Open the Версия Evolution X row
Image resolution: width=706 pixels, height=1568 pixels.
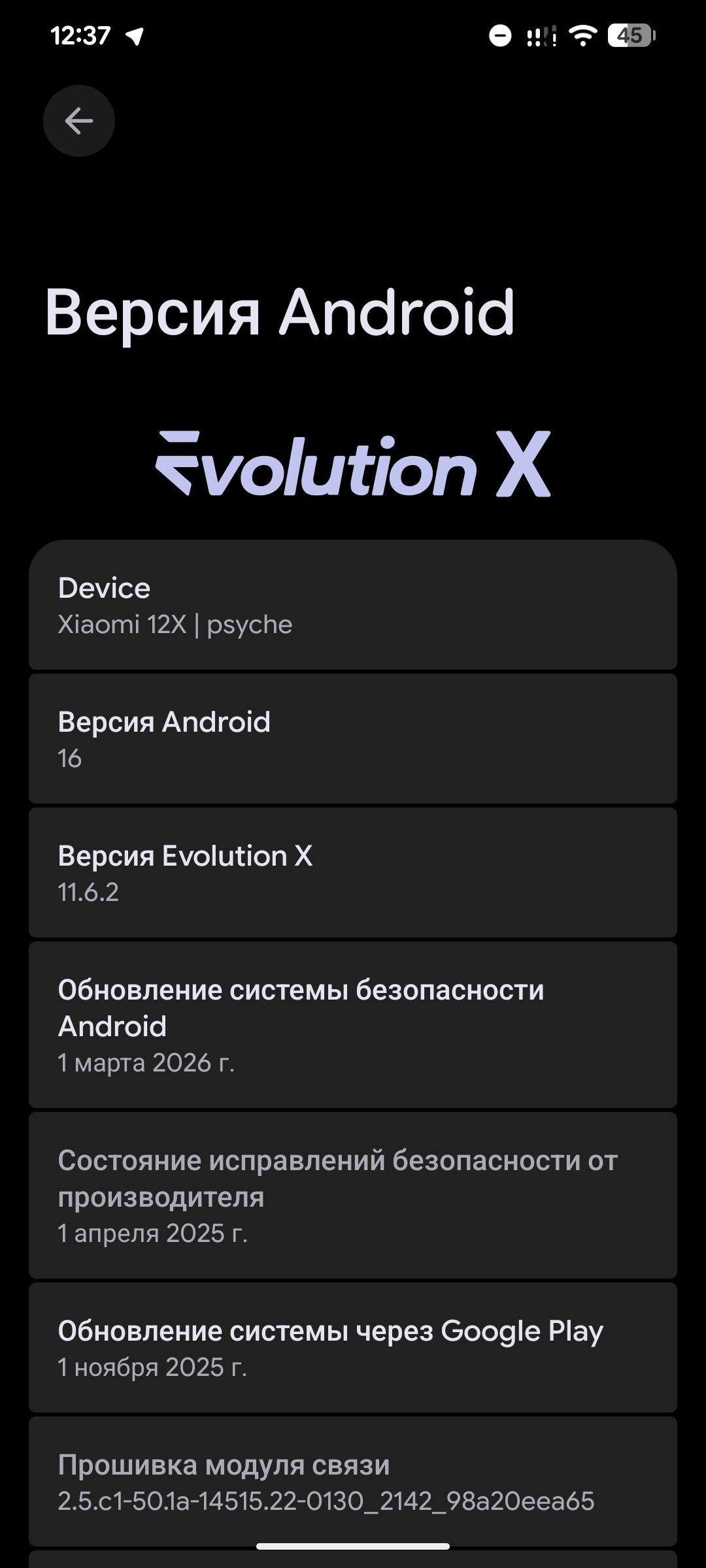[x=353, y=874]
